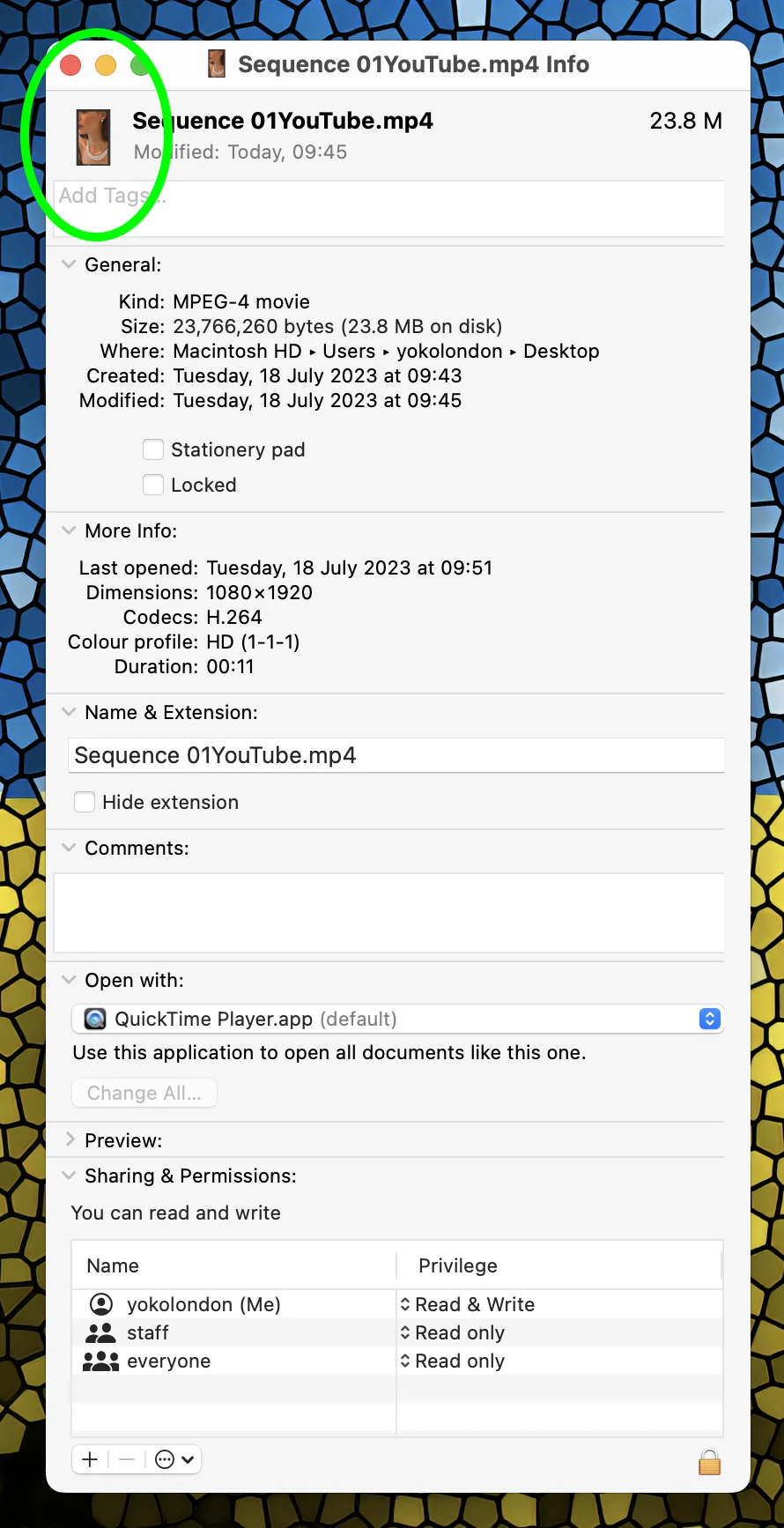
Task: Collapse the Open with section
Action: pyautogui.click(x=69, y=980)
